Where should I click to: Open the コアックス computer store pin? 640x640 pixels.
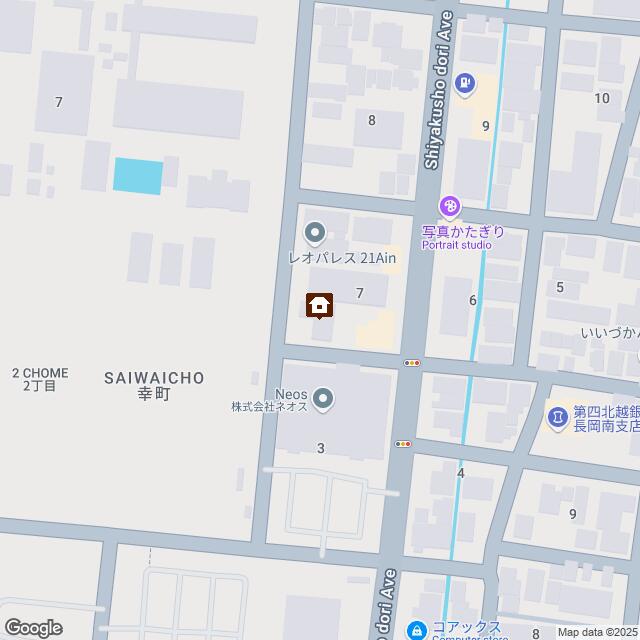click(418, 628)
